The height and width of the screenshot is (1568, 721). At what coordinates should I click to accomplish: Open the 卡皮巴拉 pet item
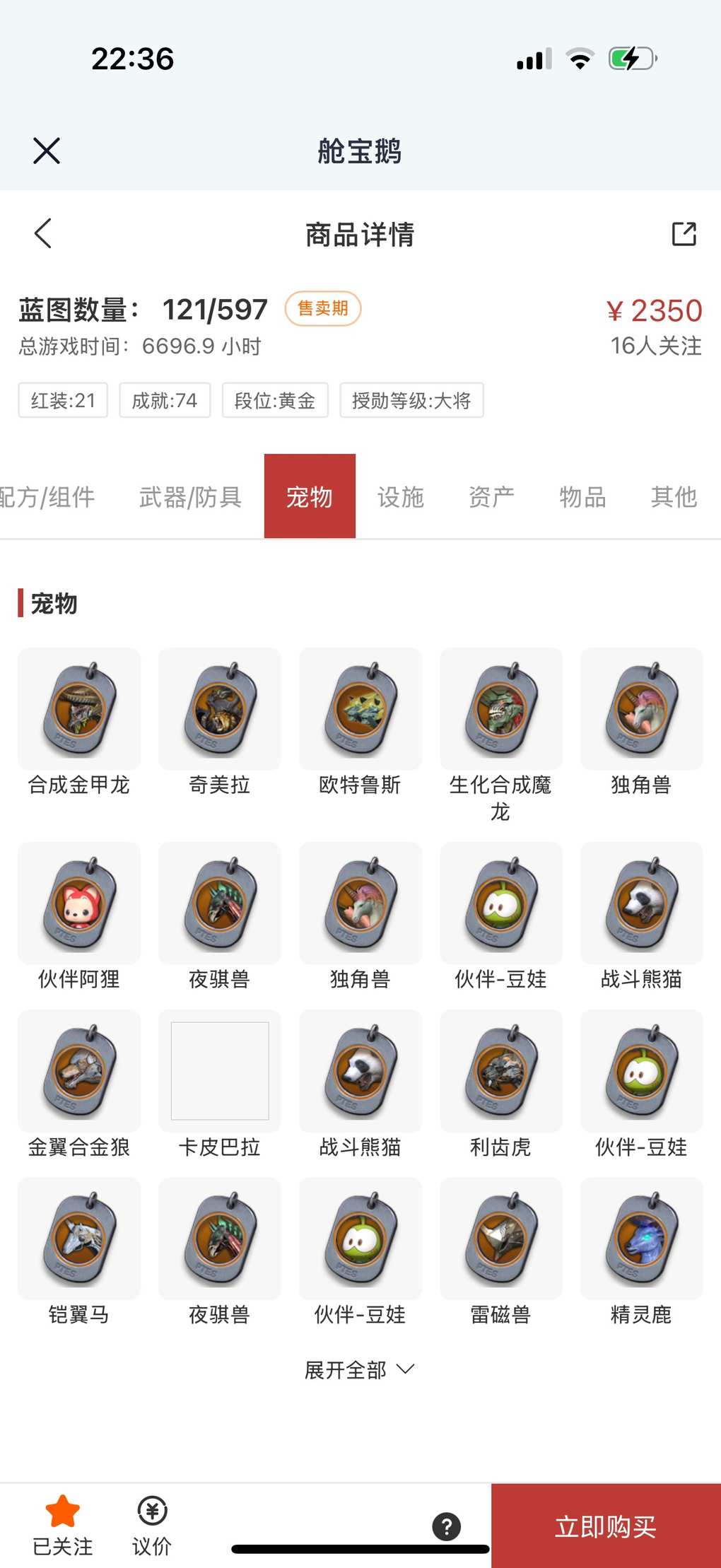[x=220, y=1072]
